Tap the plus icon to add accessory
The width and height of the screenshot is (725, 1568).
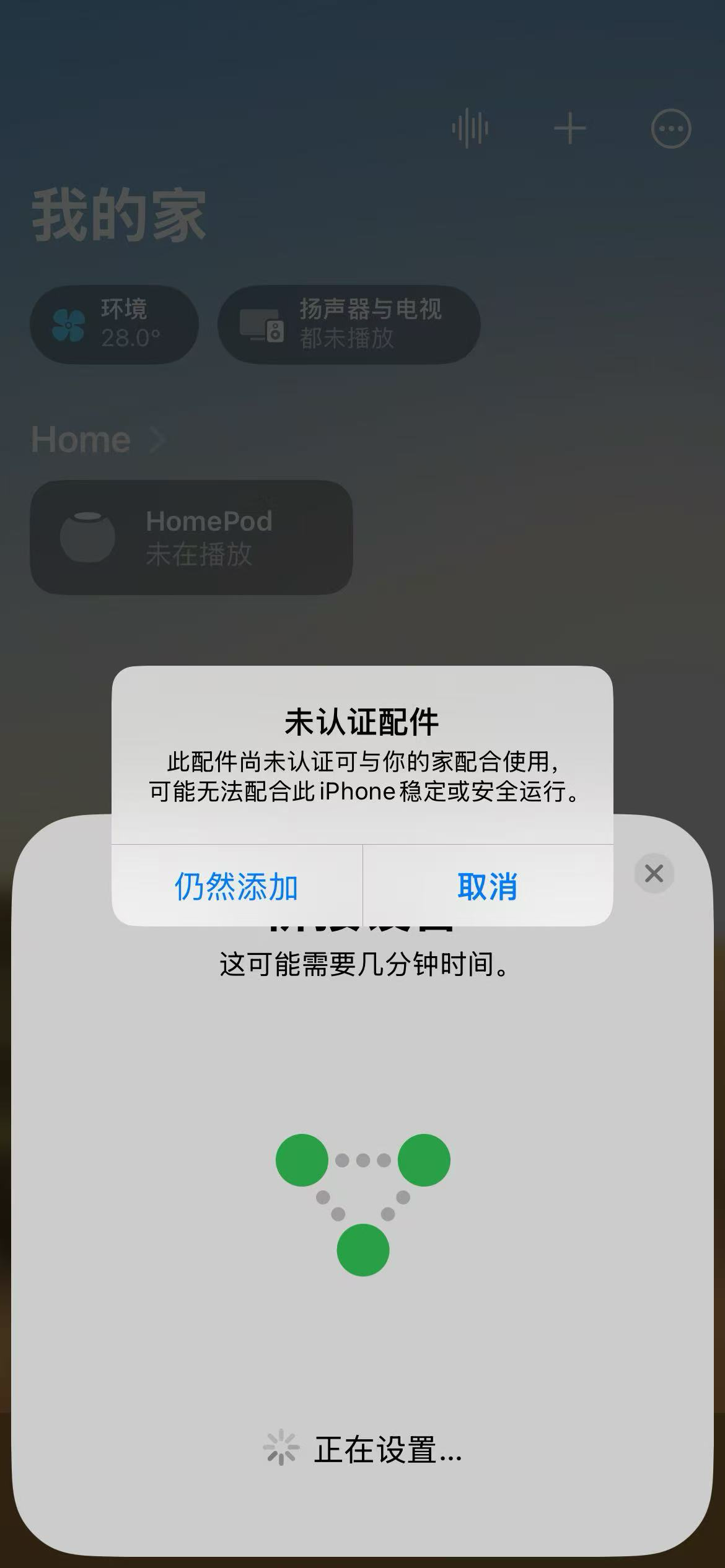pyautogui.click(x=569, y=128)
